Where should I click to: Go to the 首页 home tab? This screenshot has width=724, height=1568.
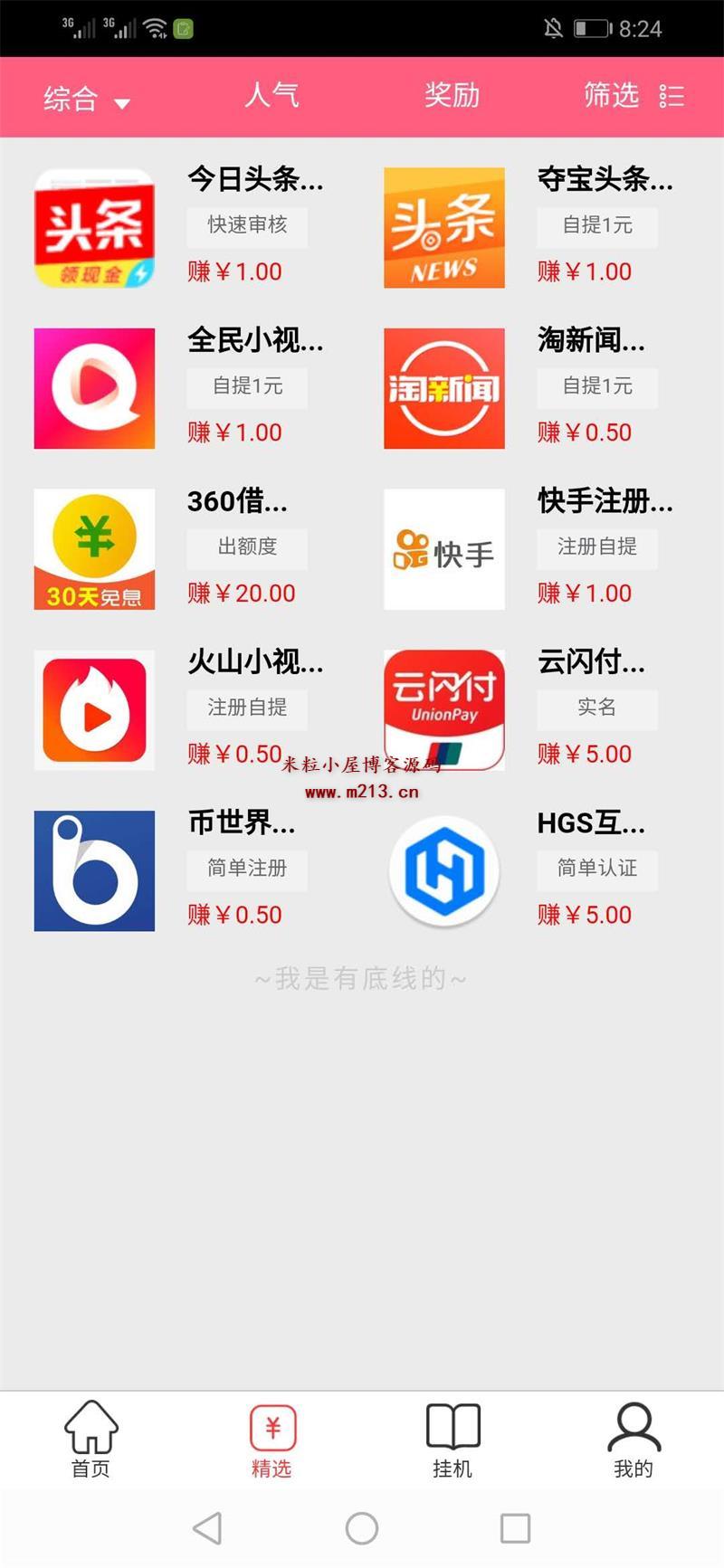(x=90, y=1440)
